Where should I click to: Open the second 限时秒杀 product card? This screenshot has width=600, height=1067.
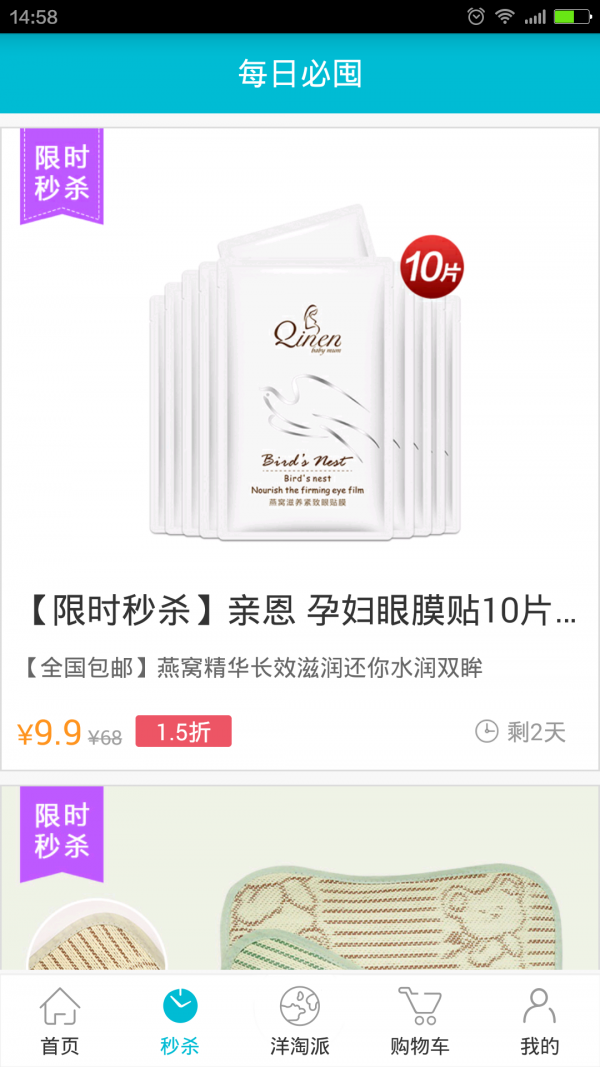tap(300, 878)
